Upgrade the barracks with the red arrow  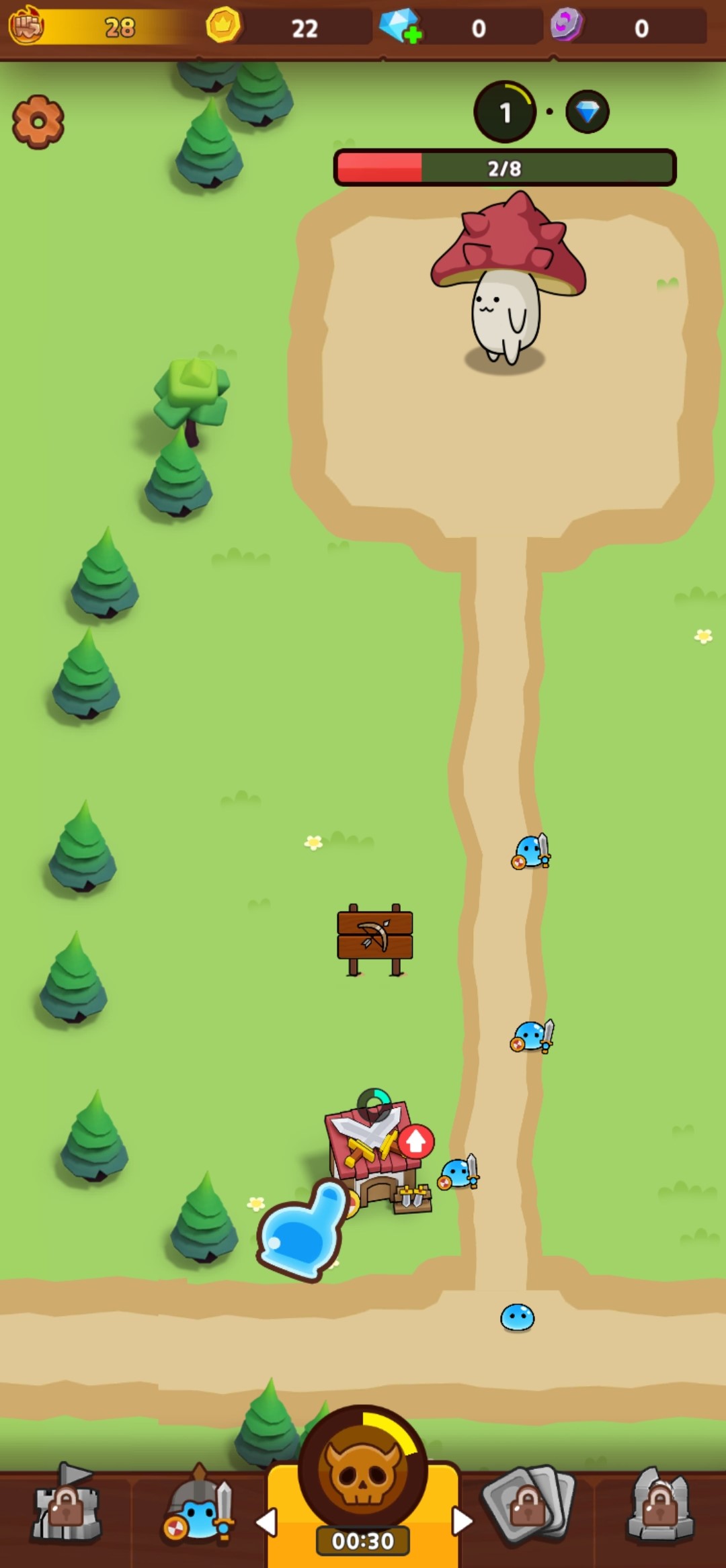[x=415, y=1141]
